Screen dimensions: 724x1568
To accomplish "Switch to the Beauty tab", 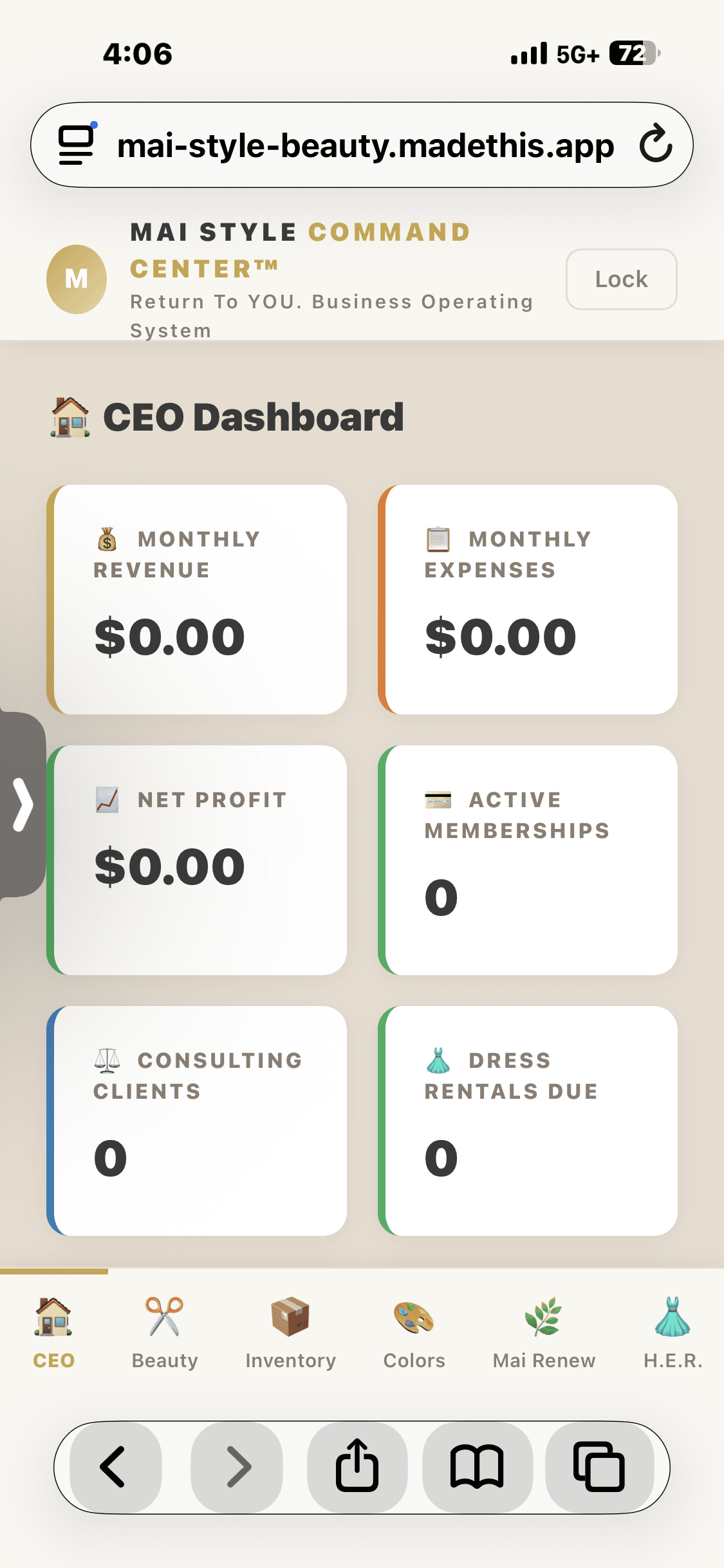I will point(165,1334).
